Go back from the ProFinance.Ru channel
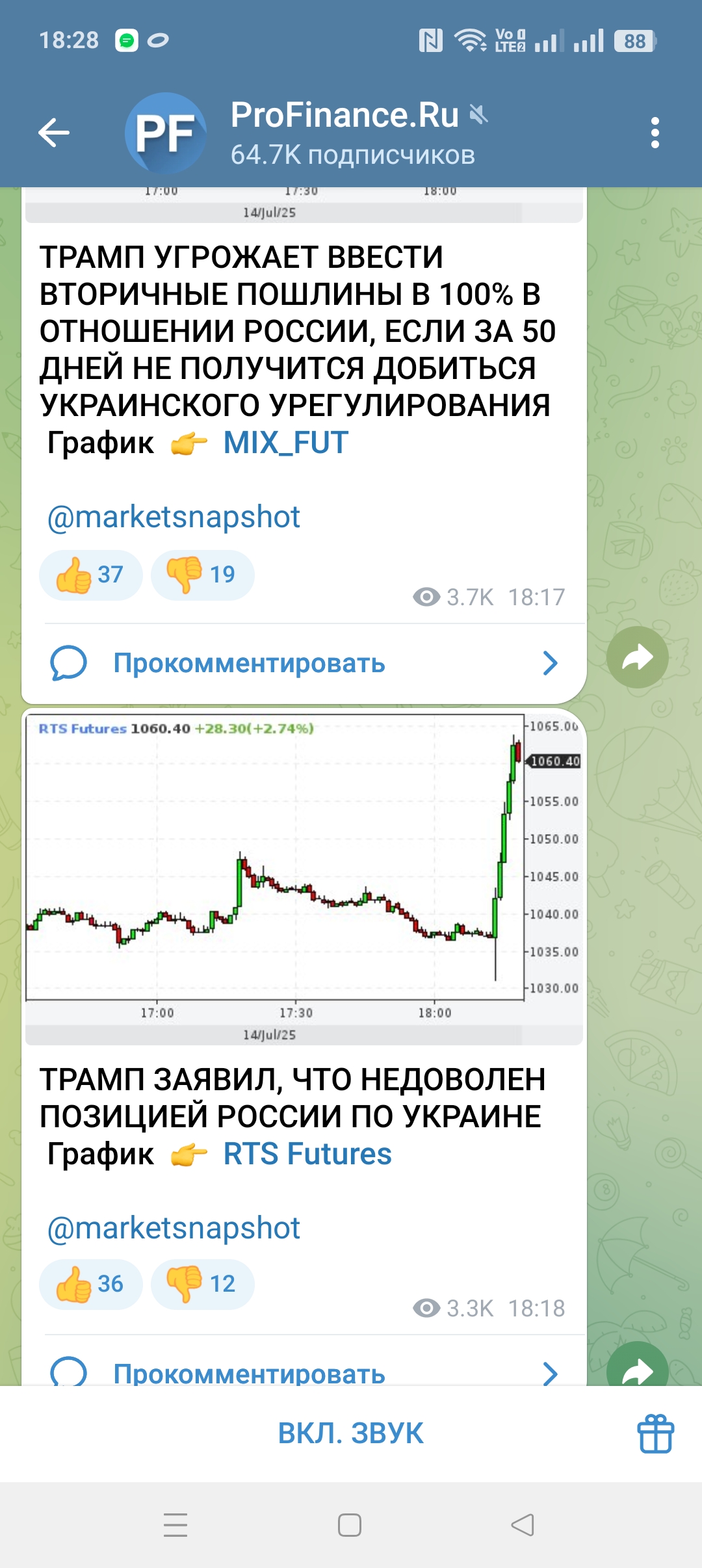This screenshot has height=1568, width=702. pos(54,133)
